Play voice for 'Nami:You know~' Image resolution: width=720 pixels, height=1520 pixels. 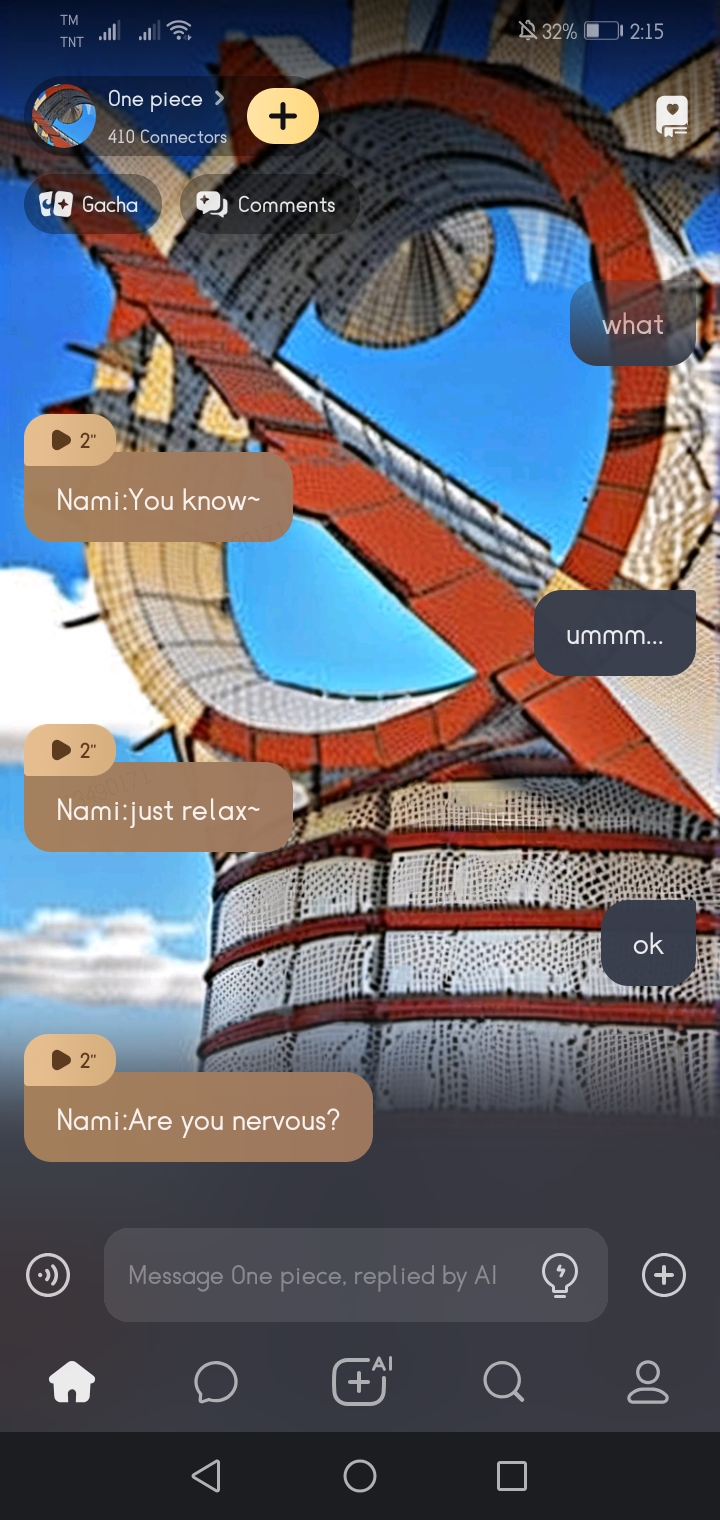(x=70, y=440)
